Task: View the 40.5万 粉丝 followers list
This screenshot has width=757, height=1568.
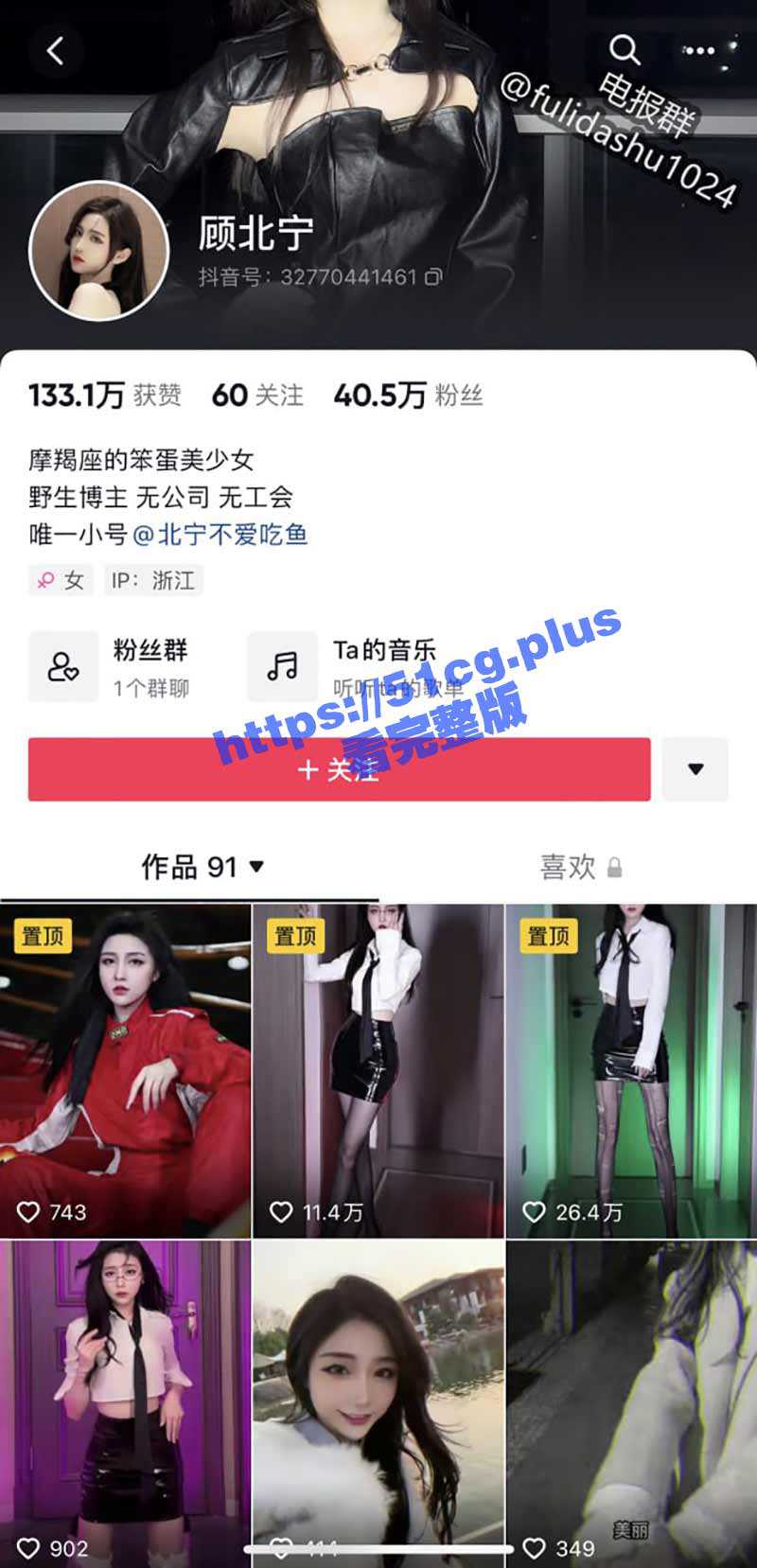Action: pos(408,396)
